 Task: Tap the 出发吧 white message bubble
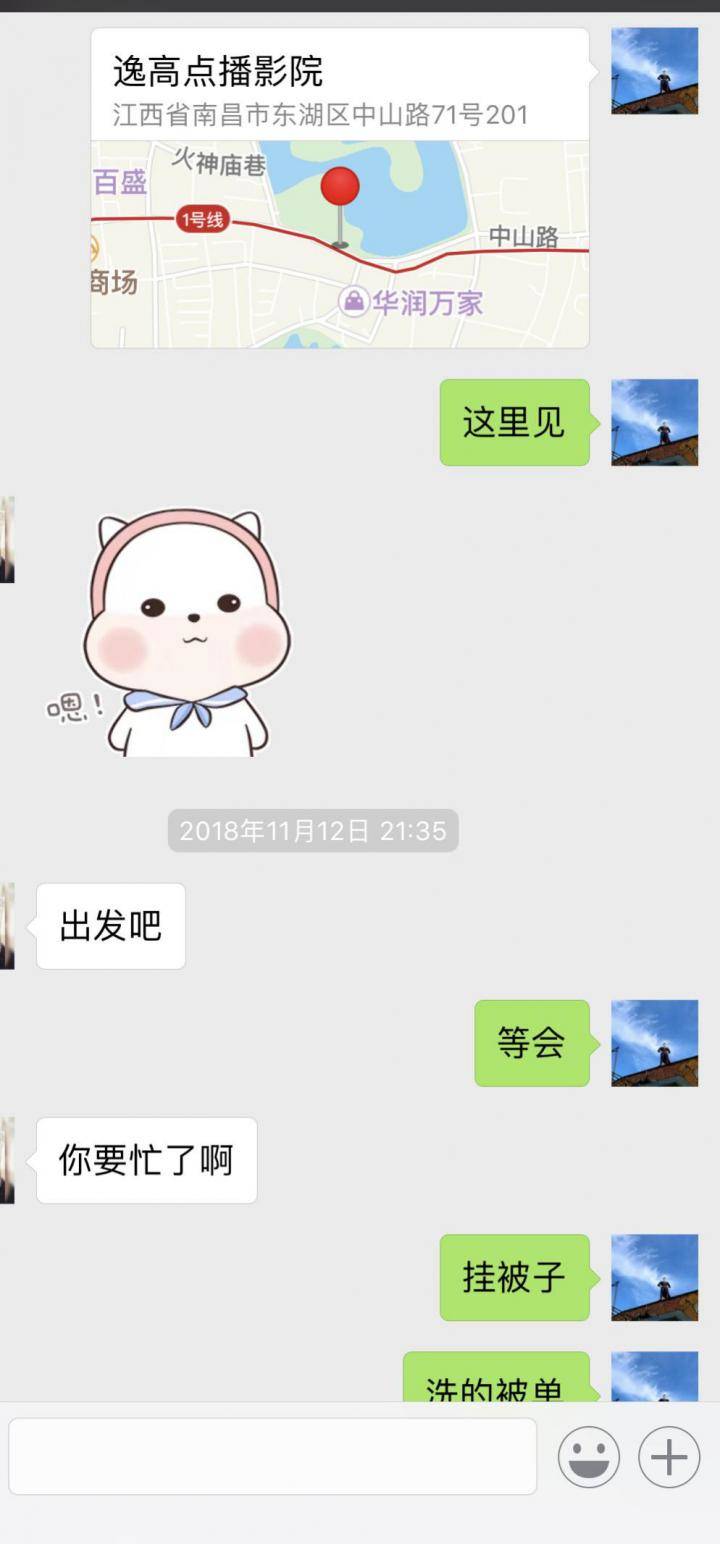point(110,926)
